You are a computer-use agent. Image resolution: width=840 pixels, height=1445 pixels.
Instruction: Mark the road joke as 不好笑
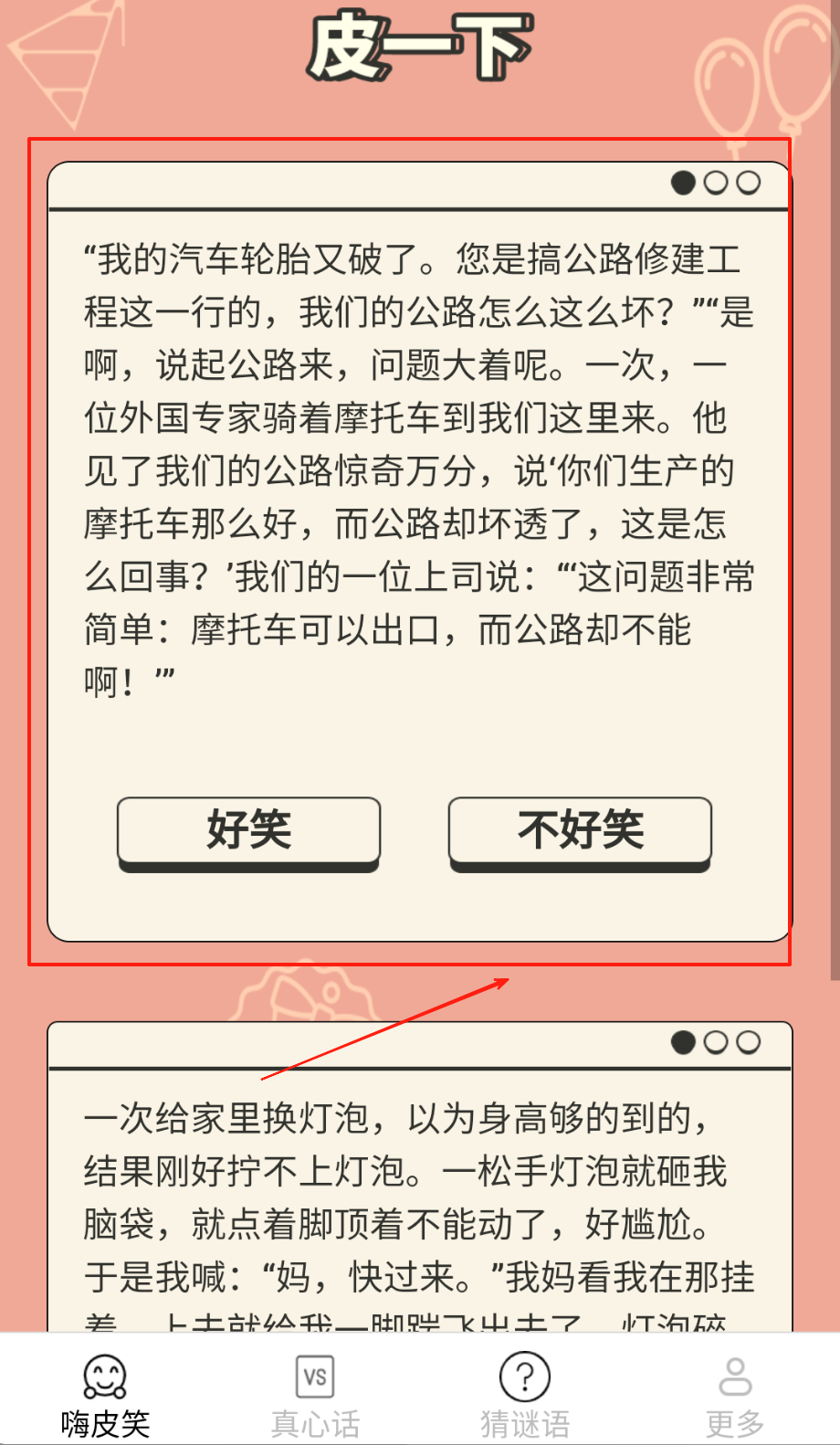coord(580,830)
